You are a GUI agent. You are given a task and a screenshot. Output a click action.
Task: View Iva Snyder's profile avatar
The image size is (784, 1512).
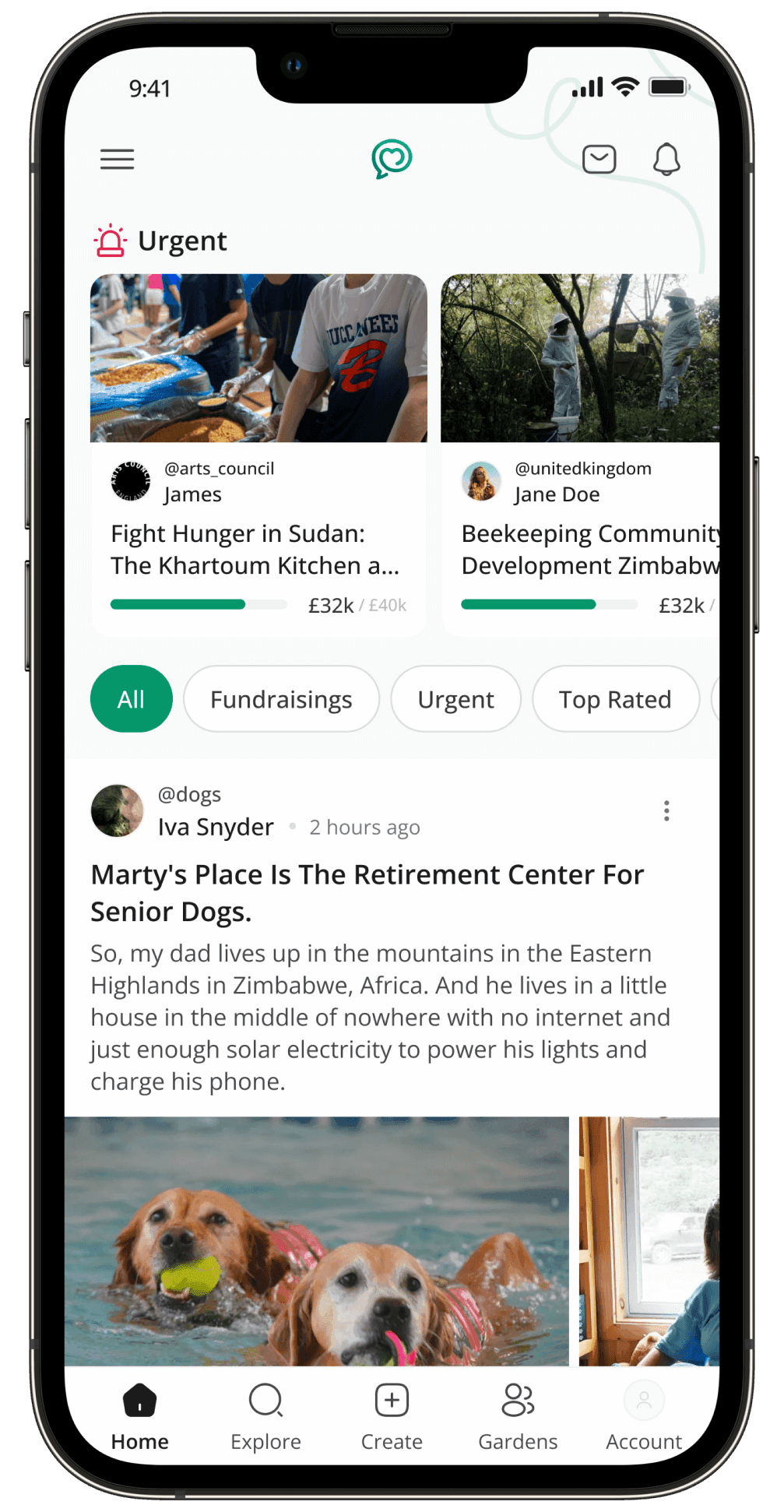click(x=118, y=811)
